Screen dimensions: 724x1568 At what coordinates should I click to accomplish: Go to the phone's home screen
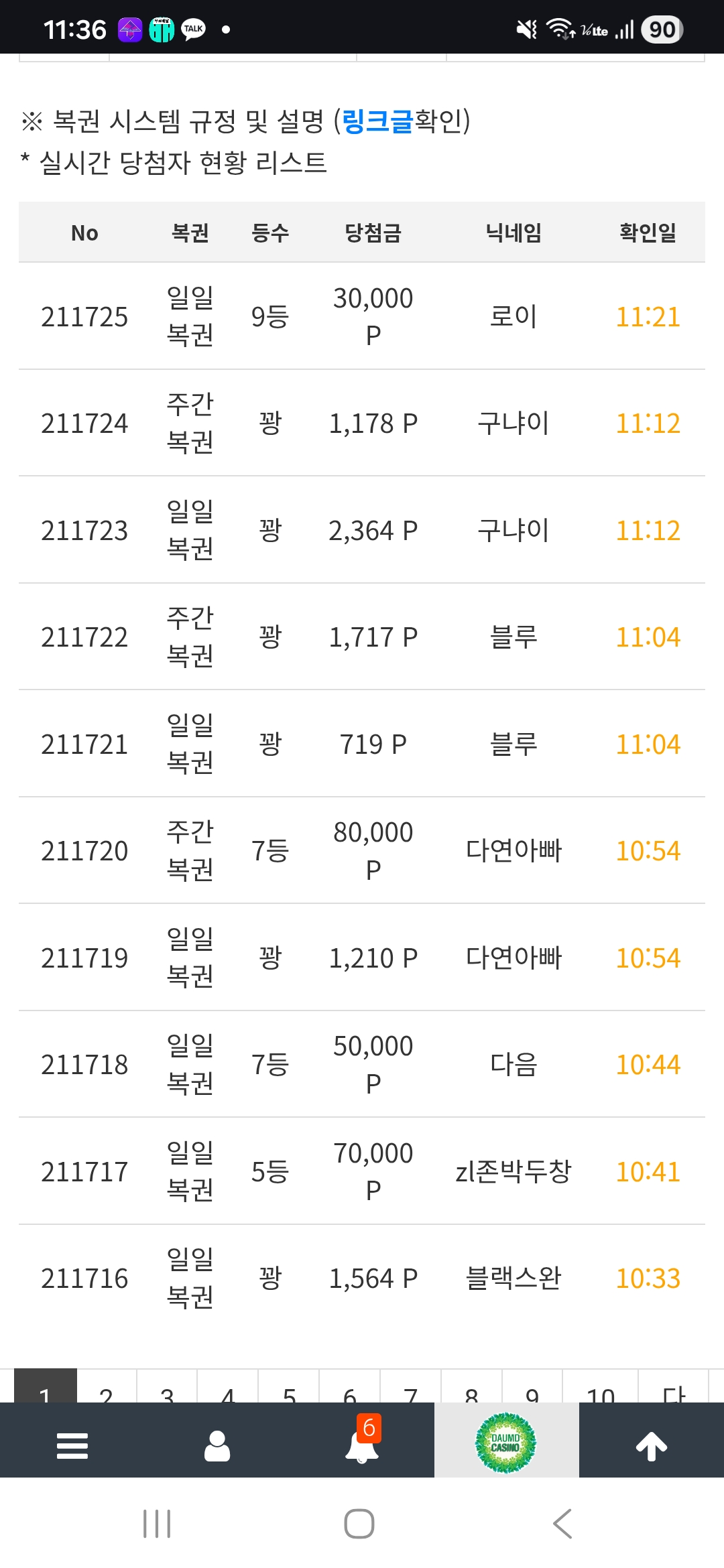point(359,1523)
